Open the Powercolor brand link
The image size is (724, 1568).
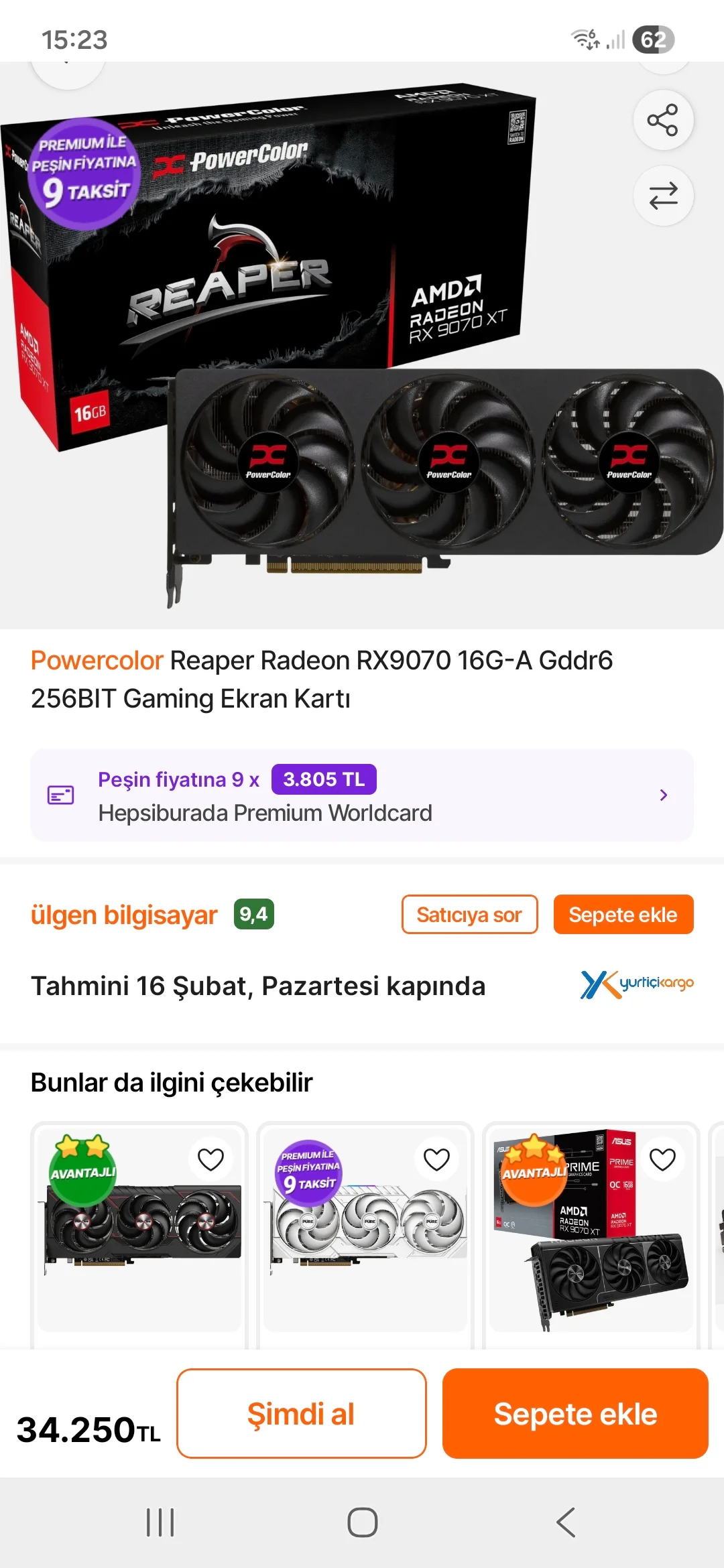point(97,661)
